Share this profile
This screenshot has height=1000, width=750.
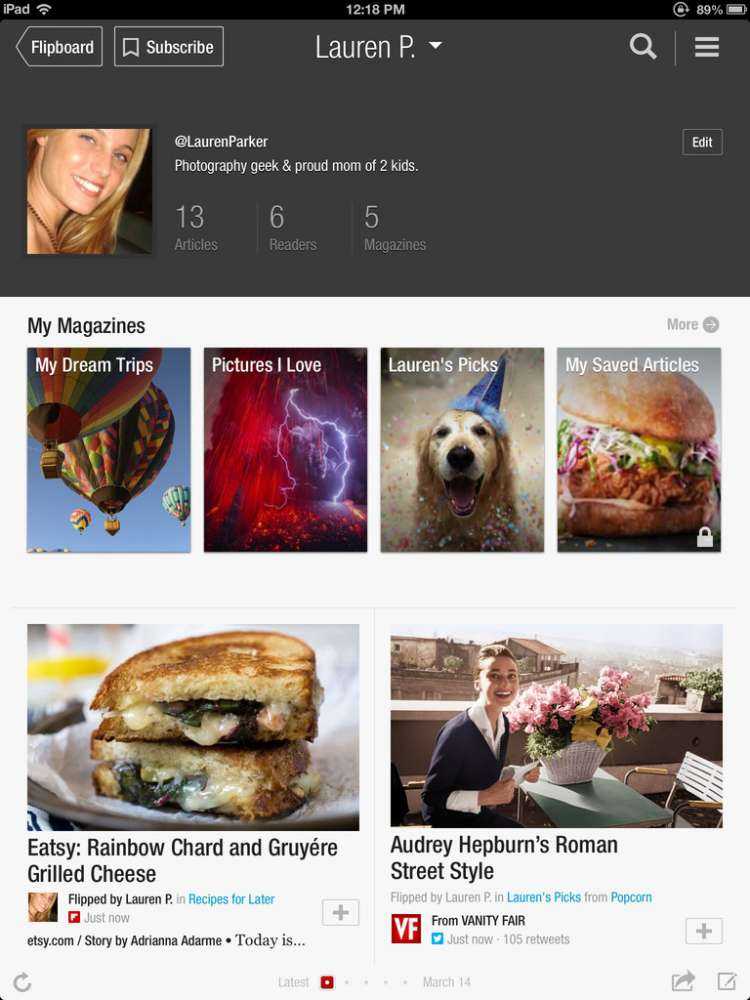(683, 982)
